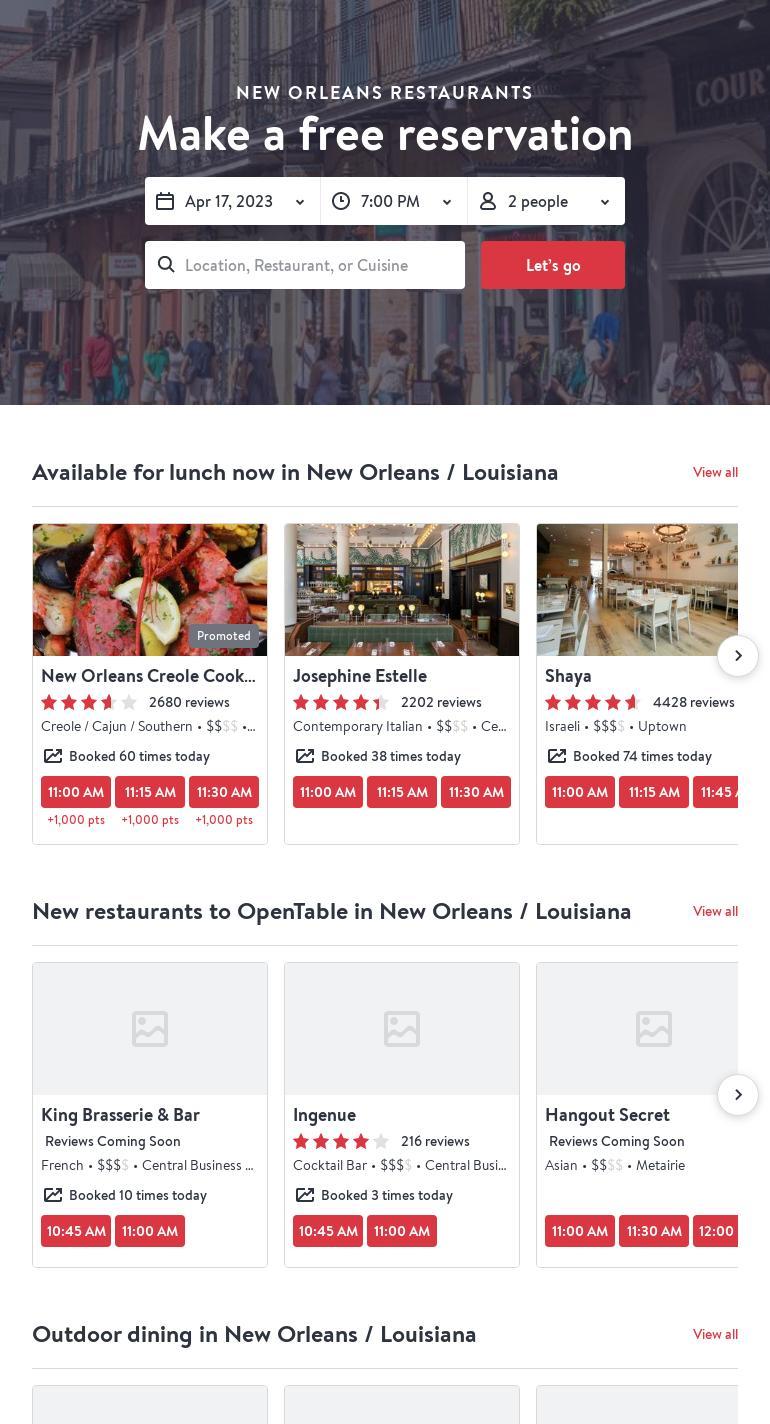Book 11:00 AM at Ingenue
The image size is (770, 1424).
click(402, 1231)
